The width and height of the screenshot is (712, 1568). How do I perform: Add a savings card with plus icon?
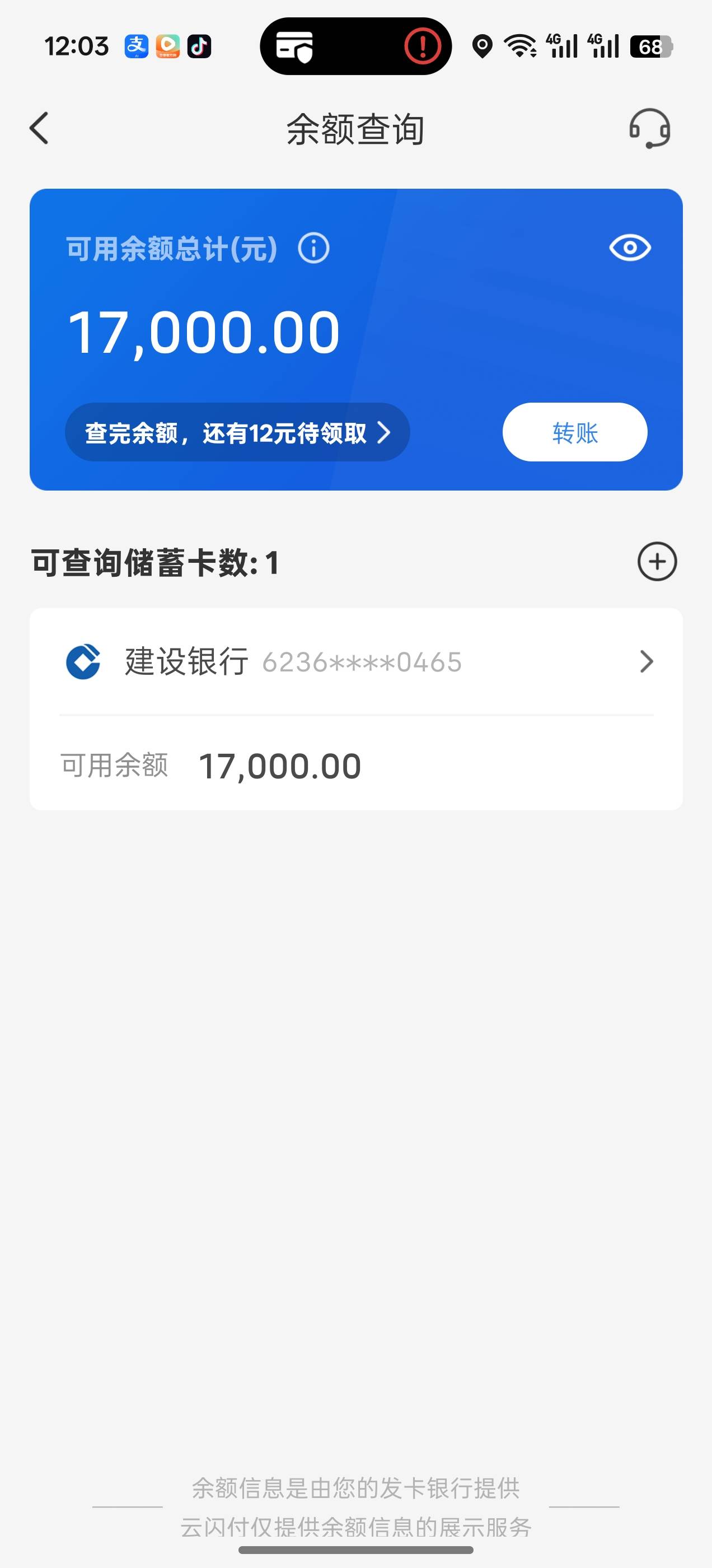tap(657, 561)
